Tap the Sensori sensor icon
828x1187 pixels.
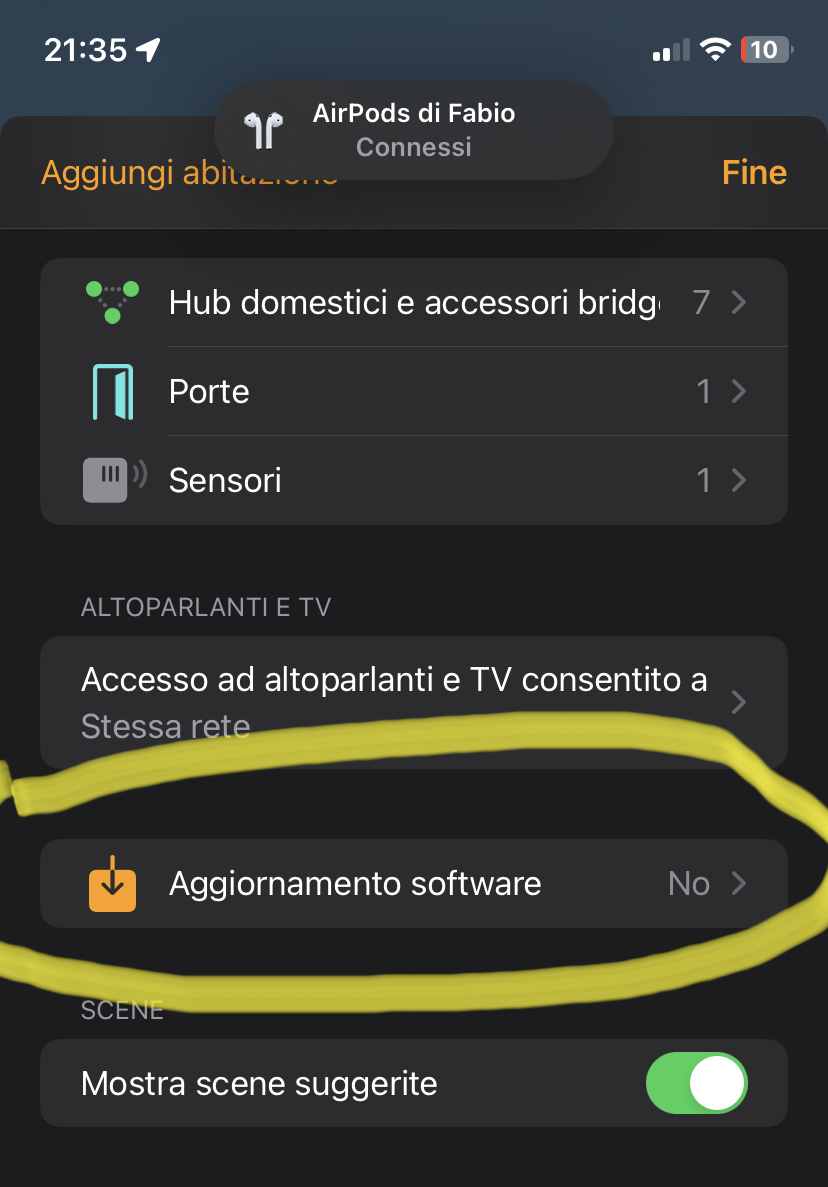[112, 480]
